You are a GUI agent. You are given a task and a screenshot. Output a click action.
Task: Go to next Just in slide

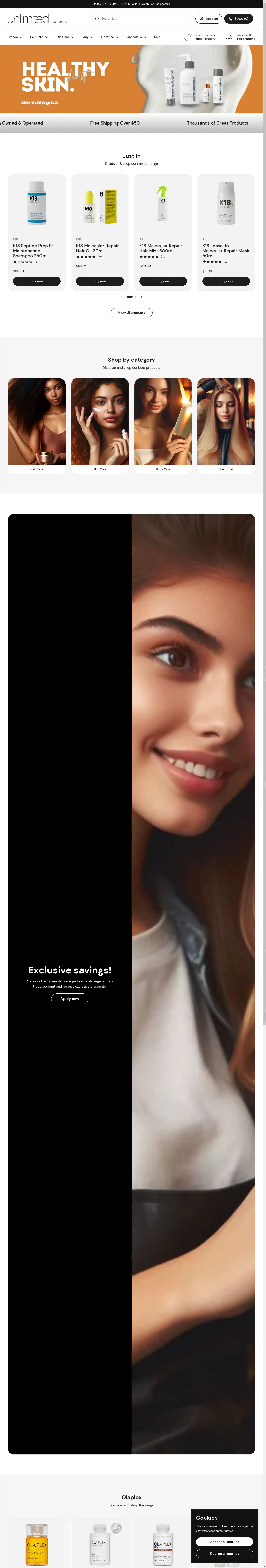(x=141, y=297)
